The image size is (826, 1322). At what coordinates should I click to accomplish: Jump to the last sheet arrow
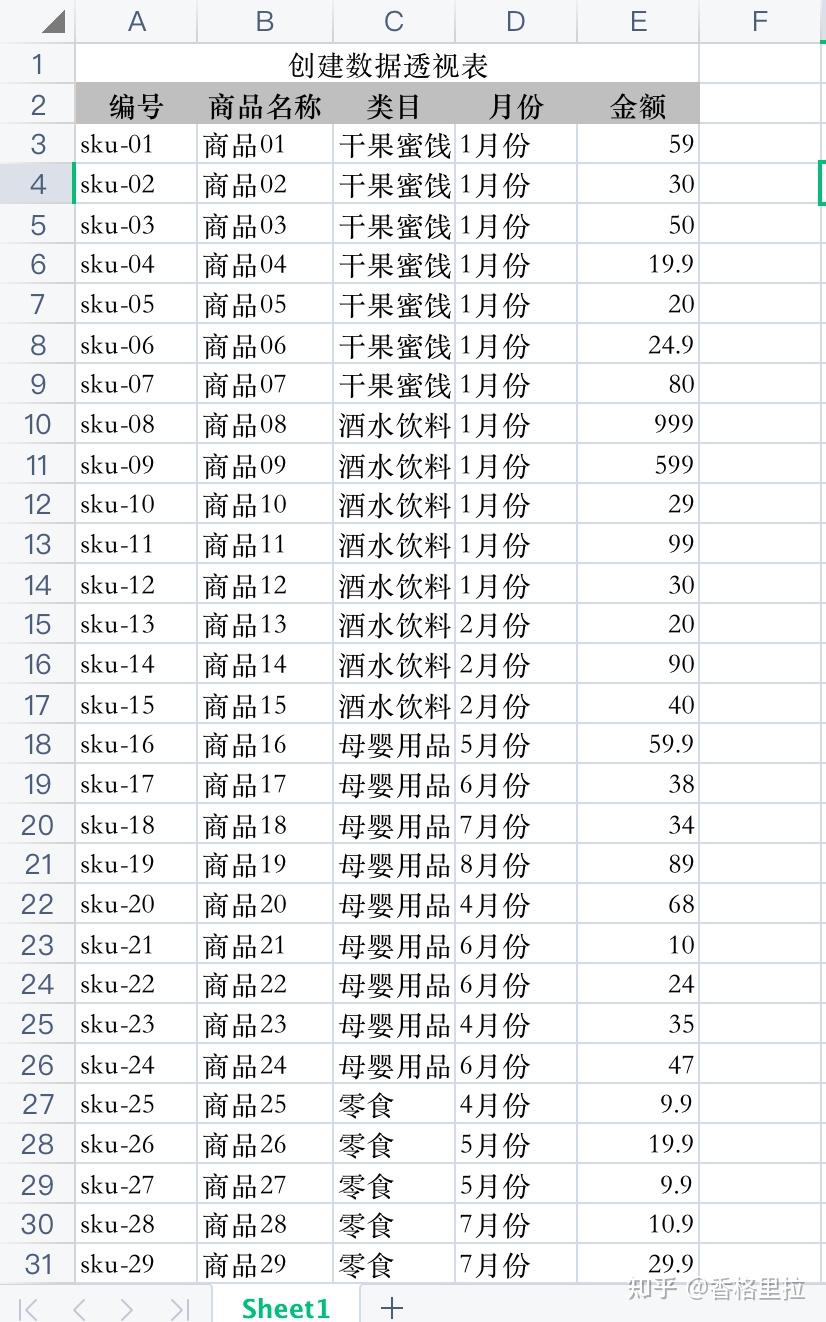(x=177, y=1307)
